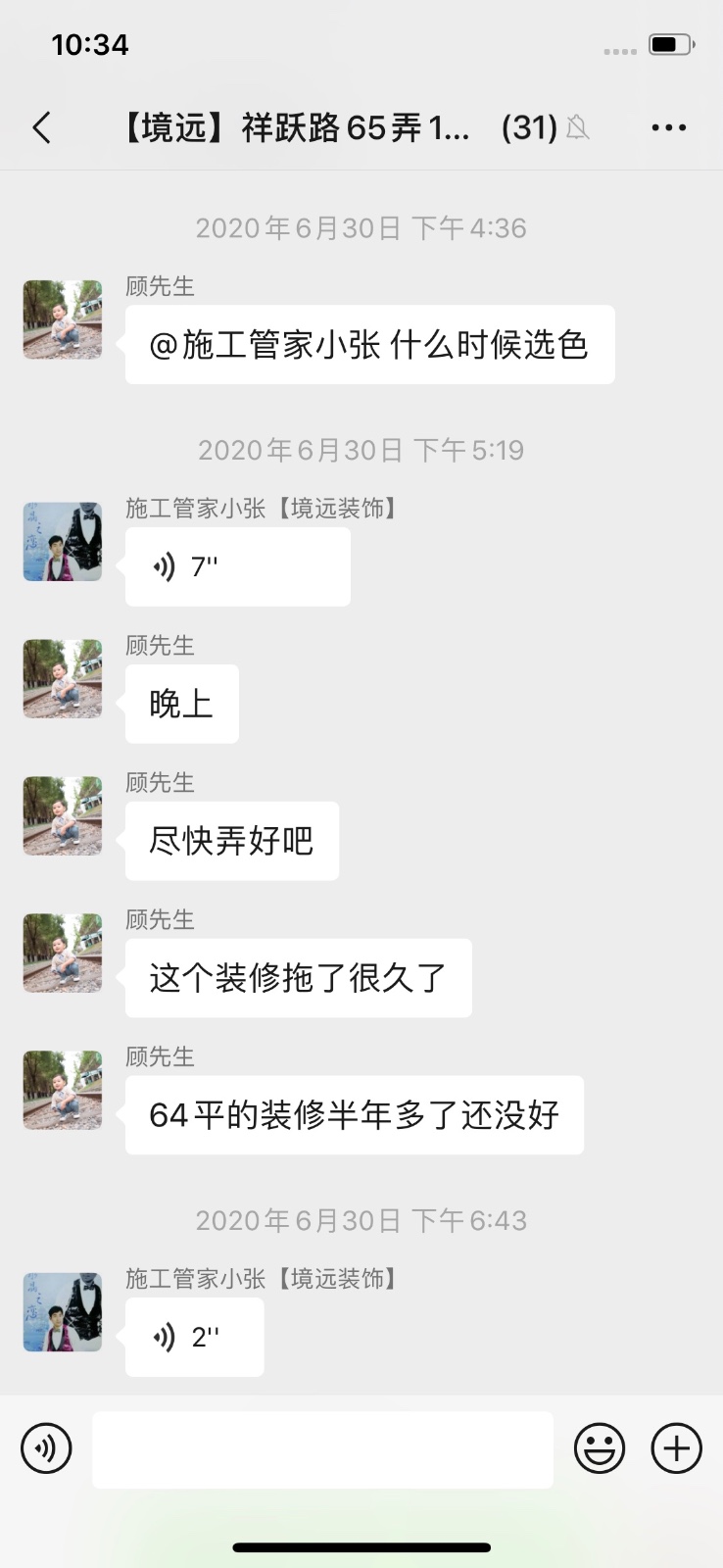This screenshot has height=1568, width=723.
Task: Play the 7-second voice message
Action: (237, 566)
